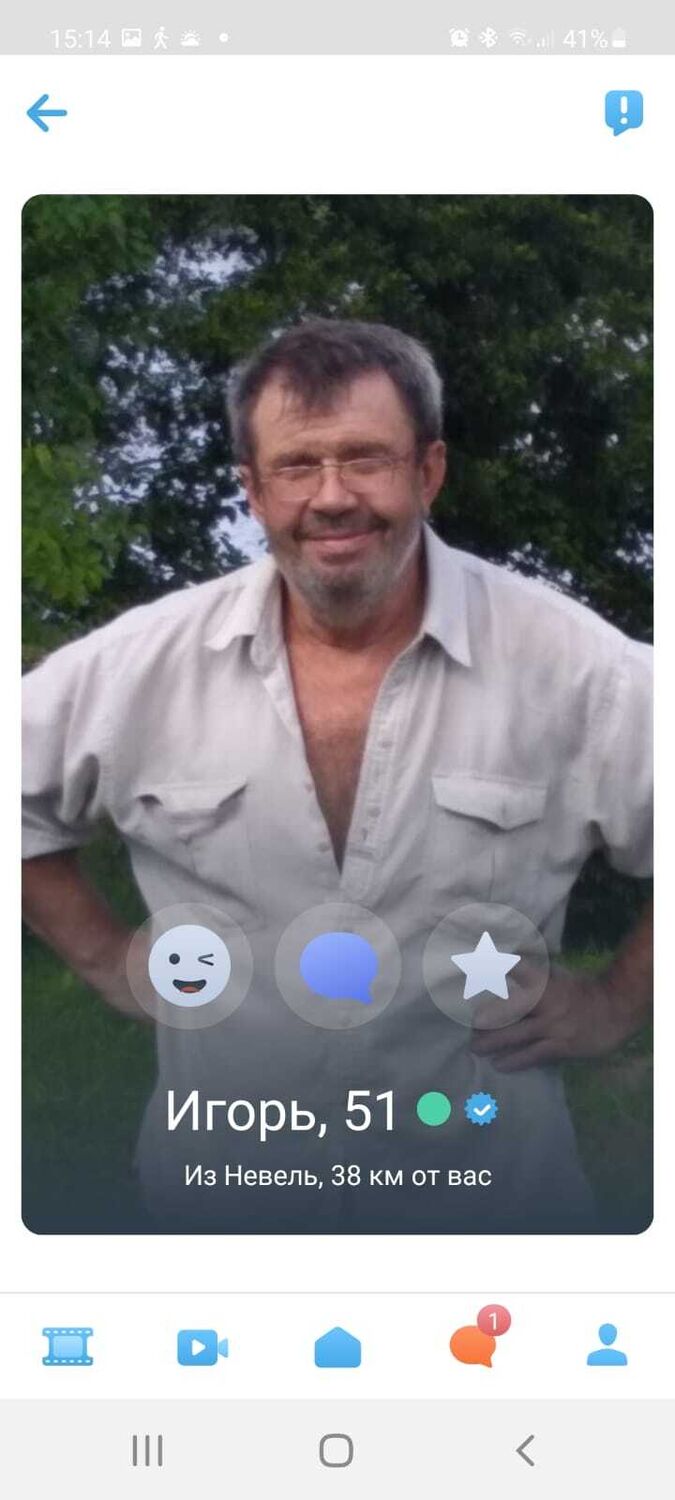The image size is (675, 1500).
Task: Tap the system back button
Action: tap(525, 1449)
